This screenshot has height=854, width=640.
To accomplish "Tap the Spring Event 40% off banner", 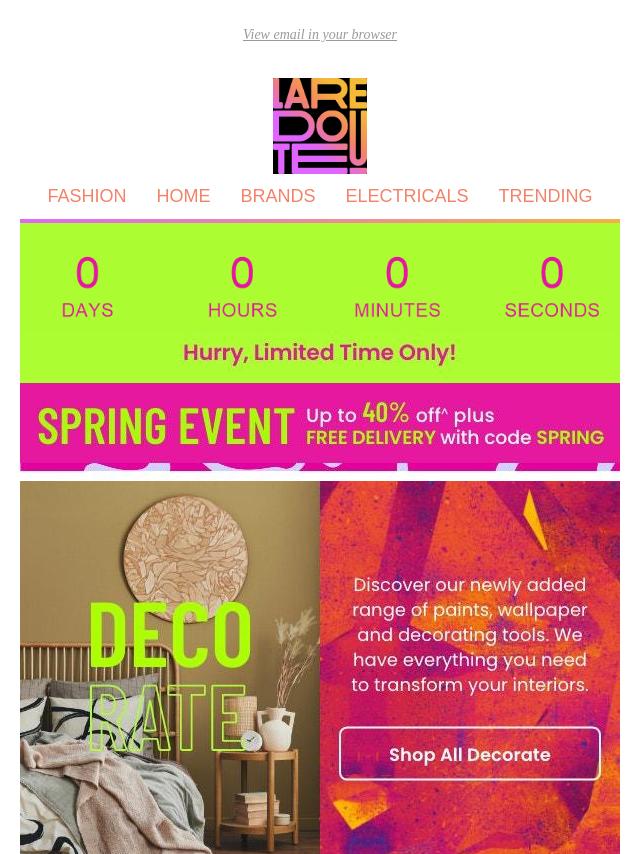I will (320, 426).
